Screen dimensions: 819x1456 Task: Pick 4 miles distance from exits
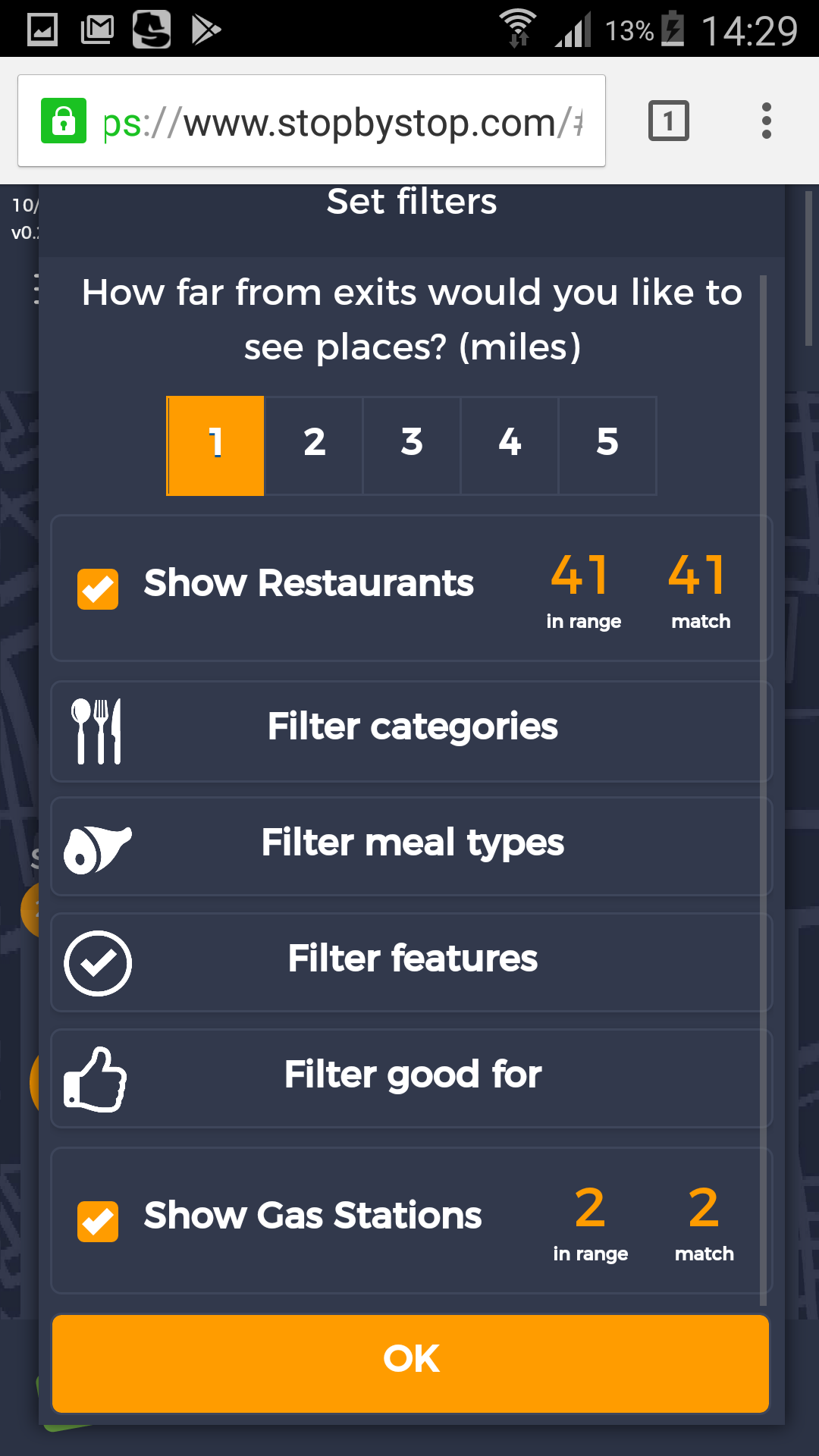point(510,445)
